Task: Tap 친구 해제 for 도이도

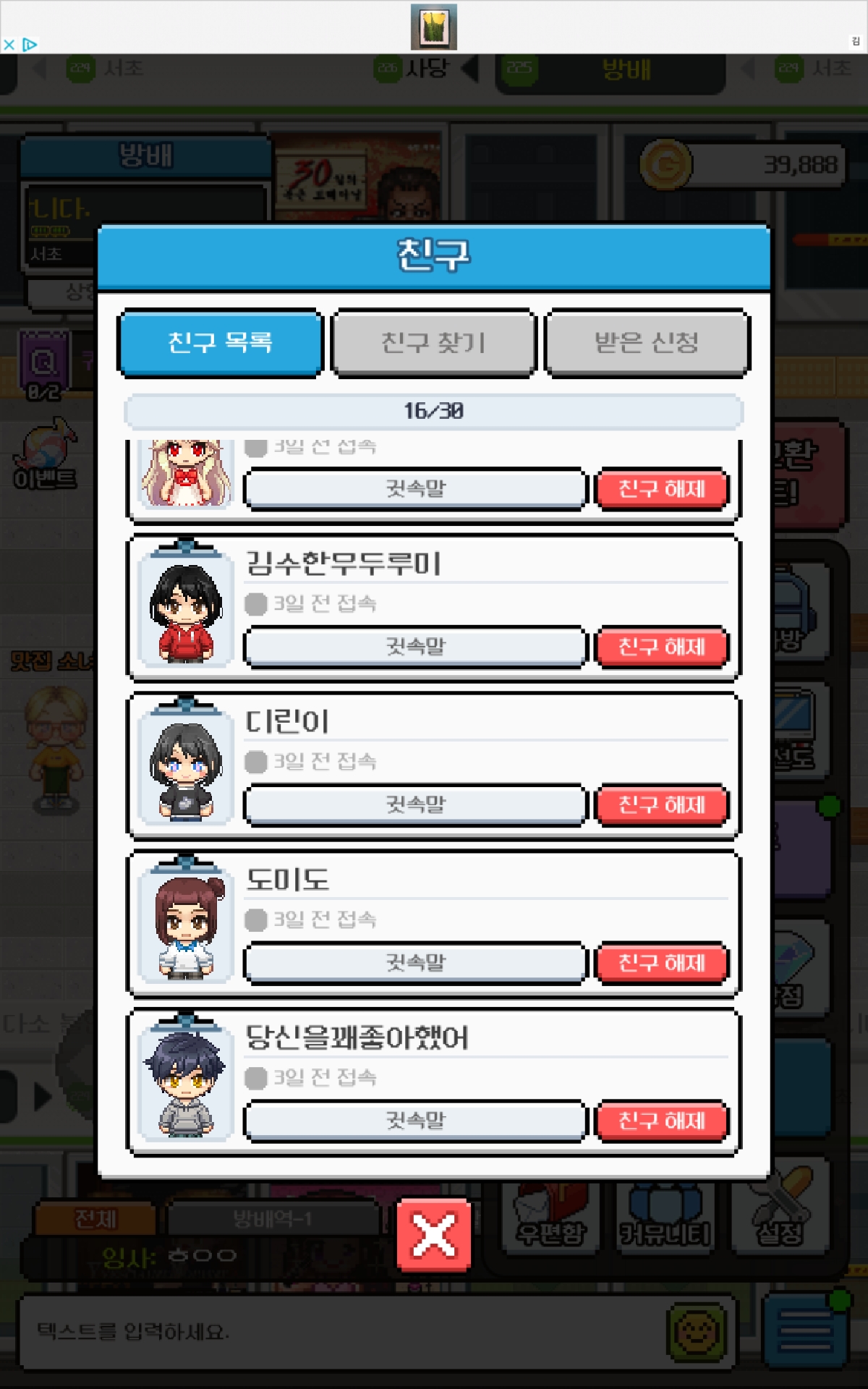Action: [661, 963]
